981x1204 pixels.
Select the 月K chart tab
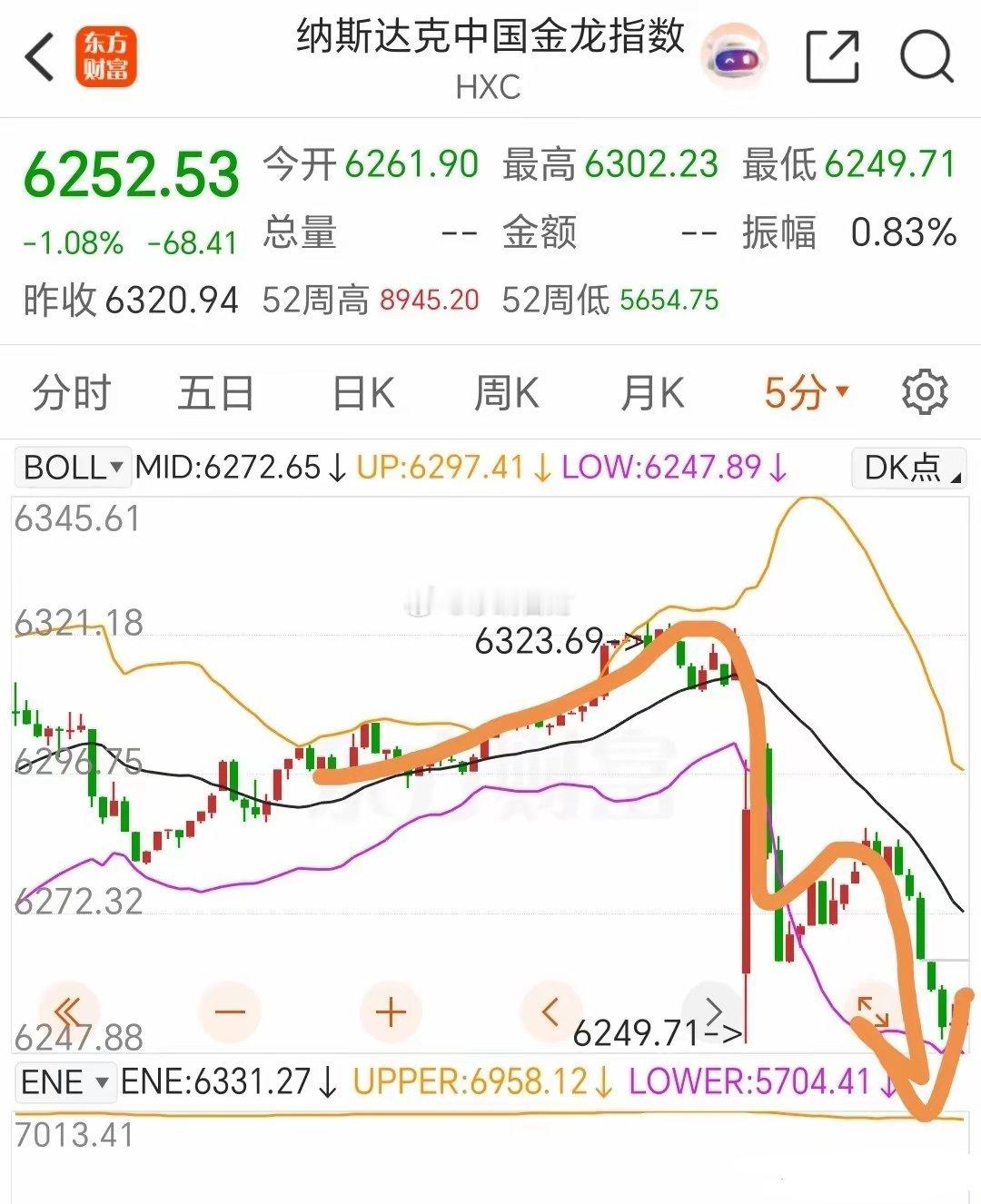pos(652,393)
